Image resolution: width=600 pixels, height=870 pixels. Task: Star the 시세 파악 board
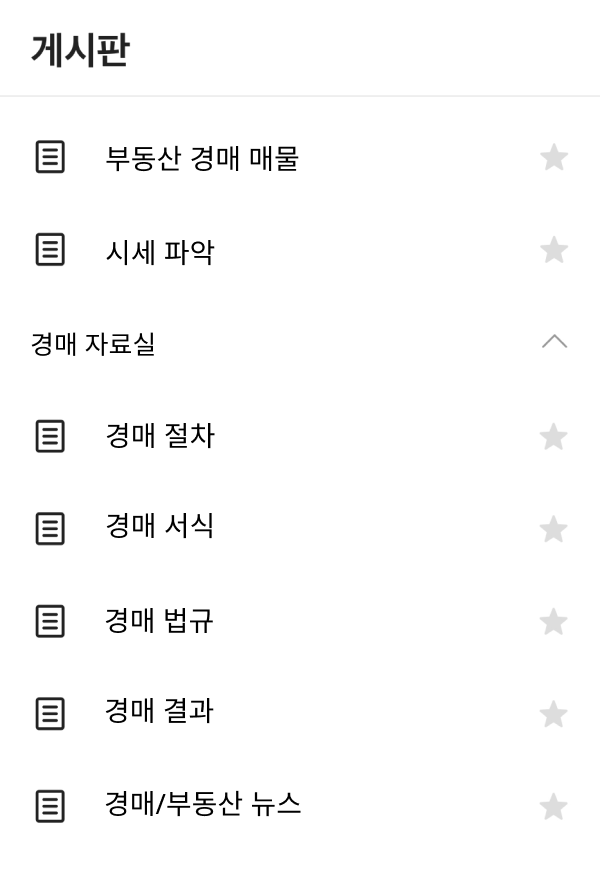[x=554, y=250]
